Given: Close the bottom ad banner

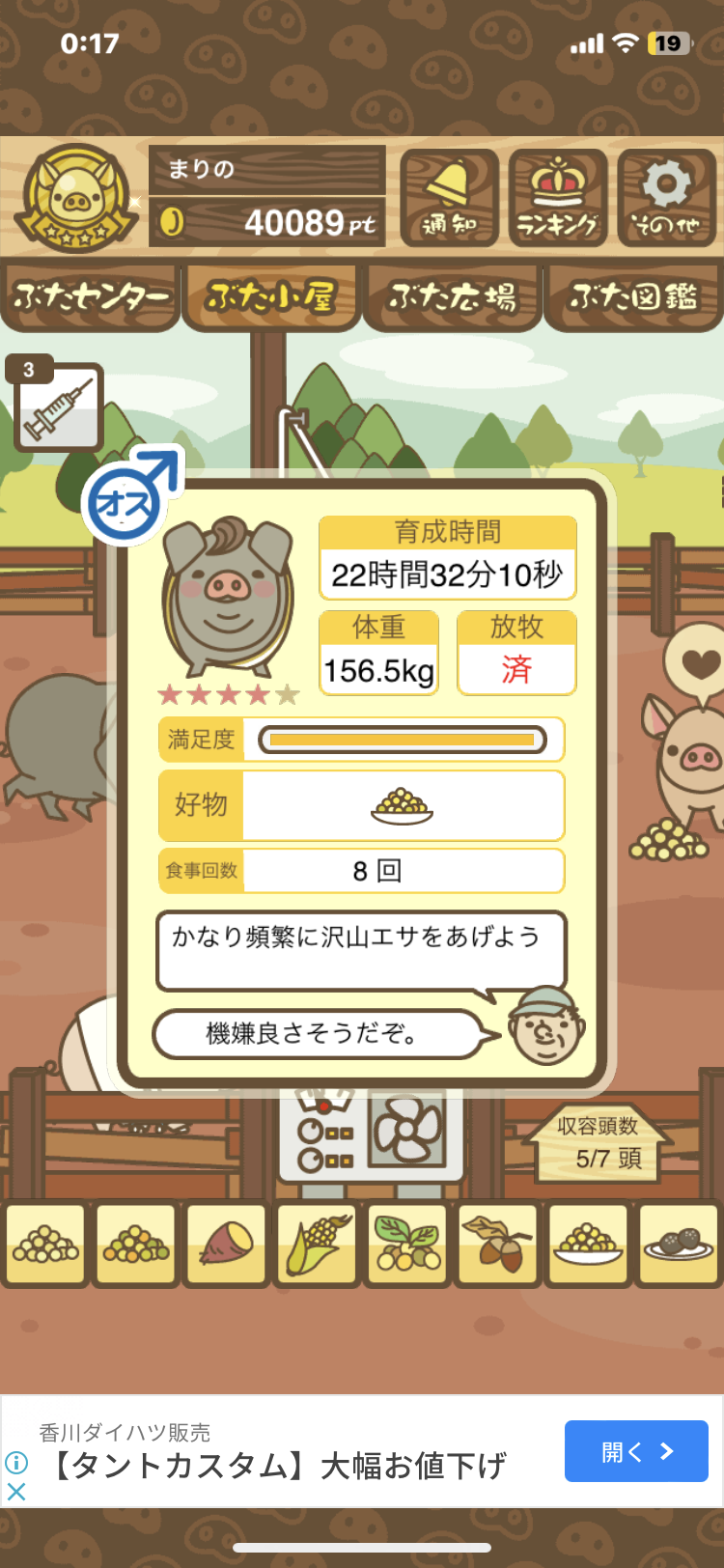Looking at the screenshot, I should pyautogui.click(x=16, y=1492).
